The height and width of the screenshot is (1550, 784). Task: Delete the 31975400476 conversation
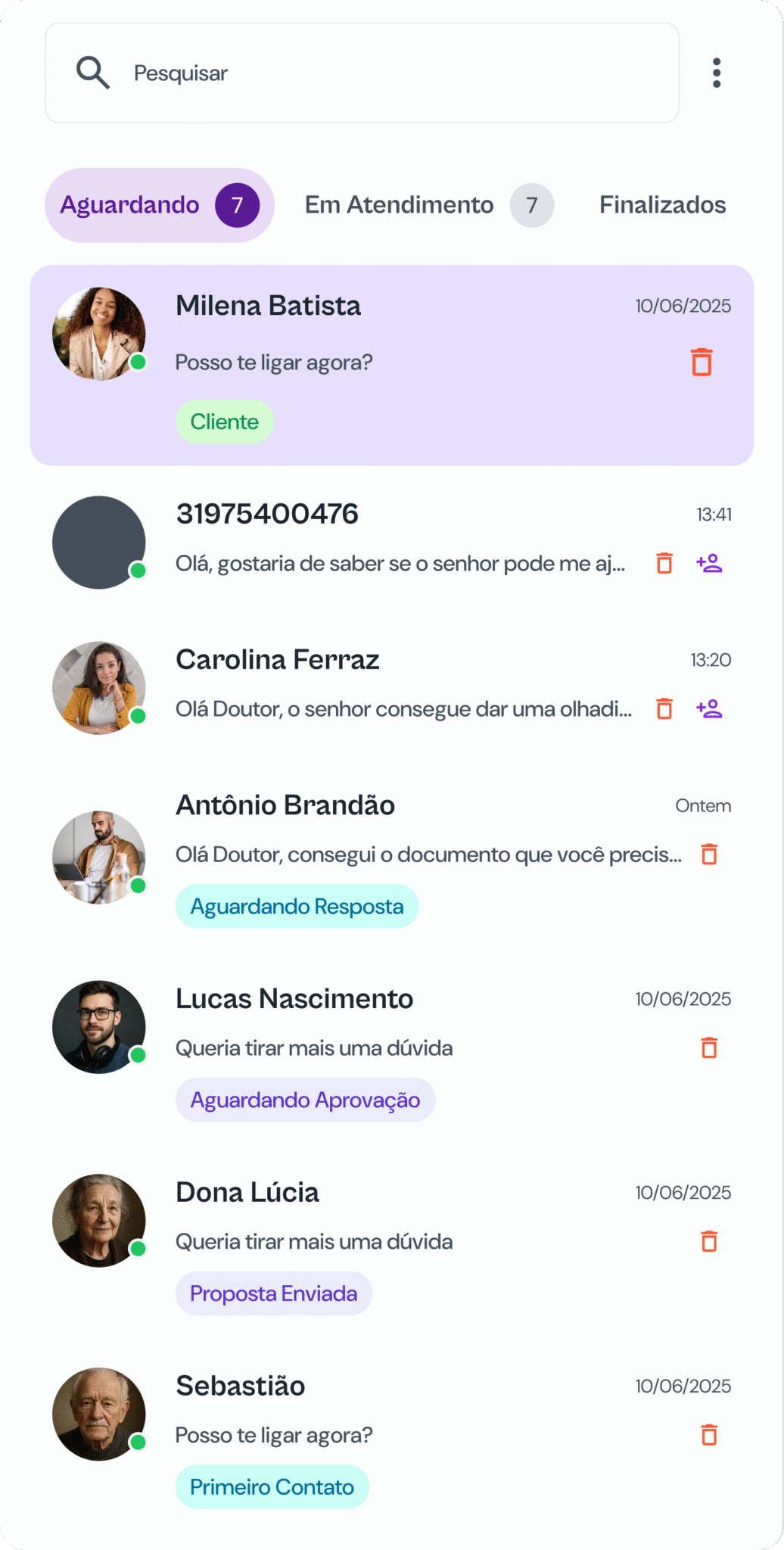tap(664, 563)
